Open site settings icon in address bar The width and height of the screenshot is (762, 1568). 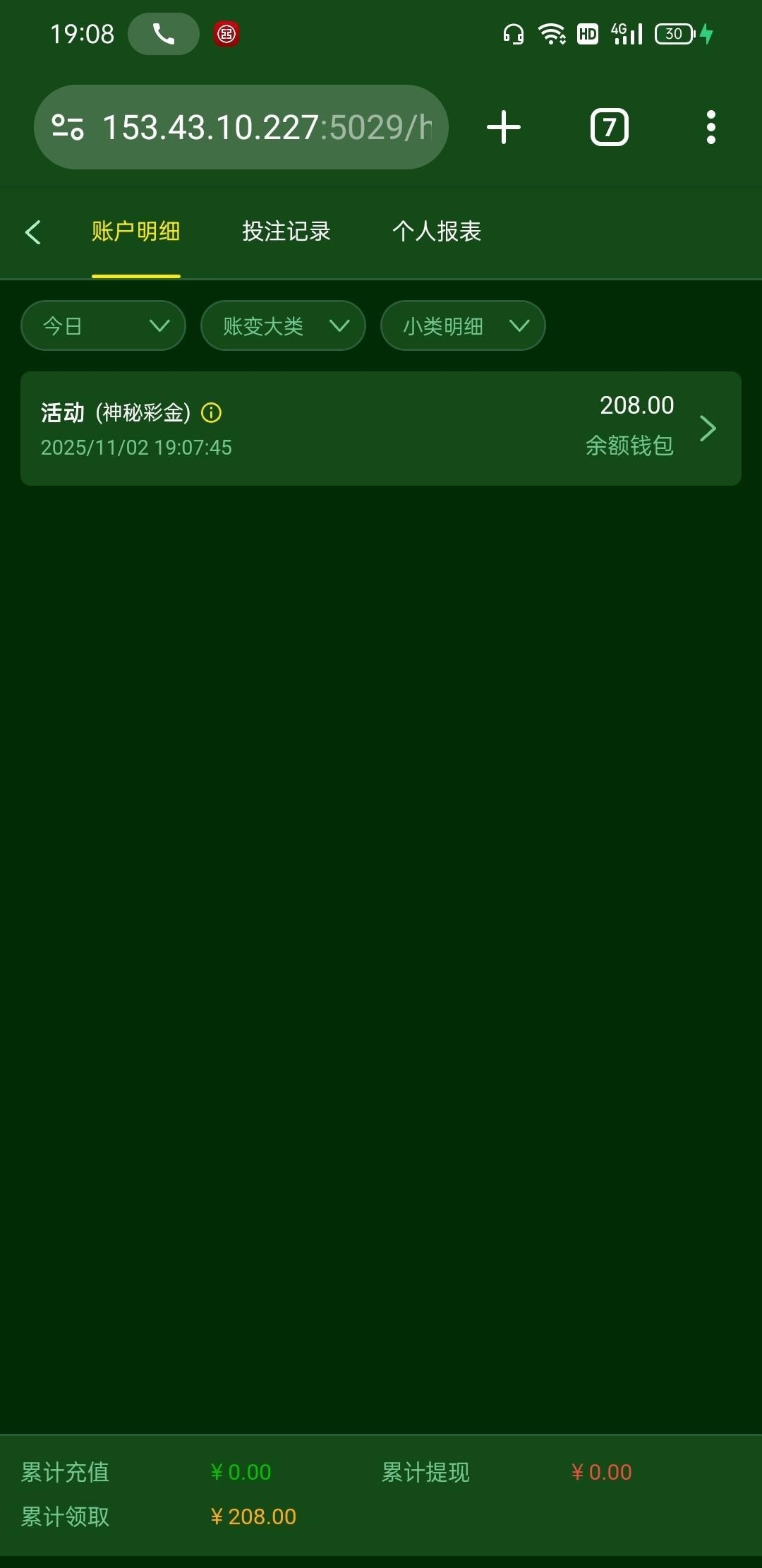[x=68, y=128]
